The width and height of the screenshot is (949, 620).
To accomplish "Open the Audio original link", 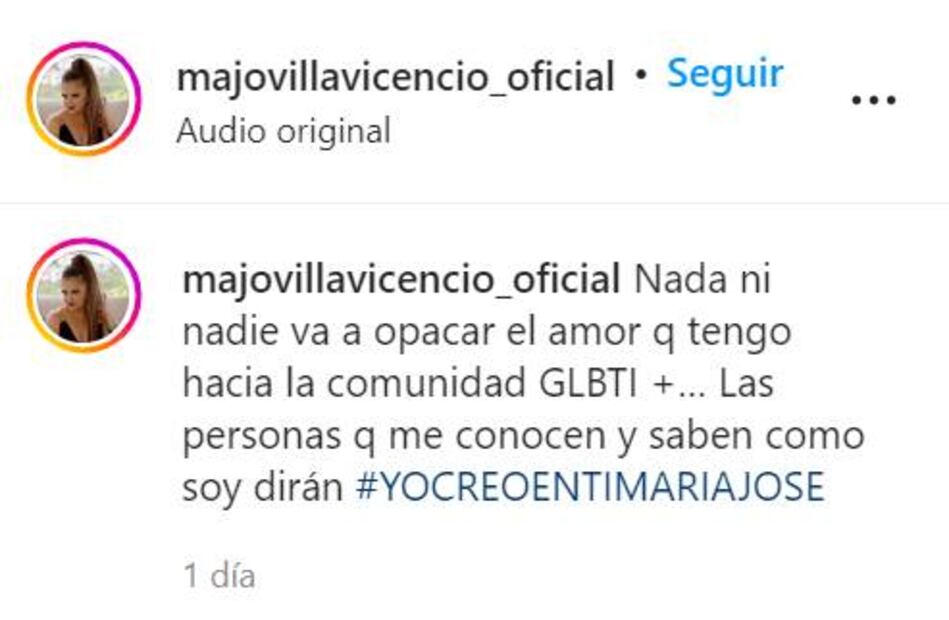I will tap(283, 131).
